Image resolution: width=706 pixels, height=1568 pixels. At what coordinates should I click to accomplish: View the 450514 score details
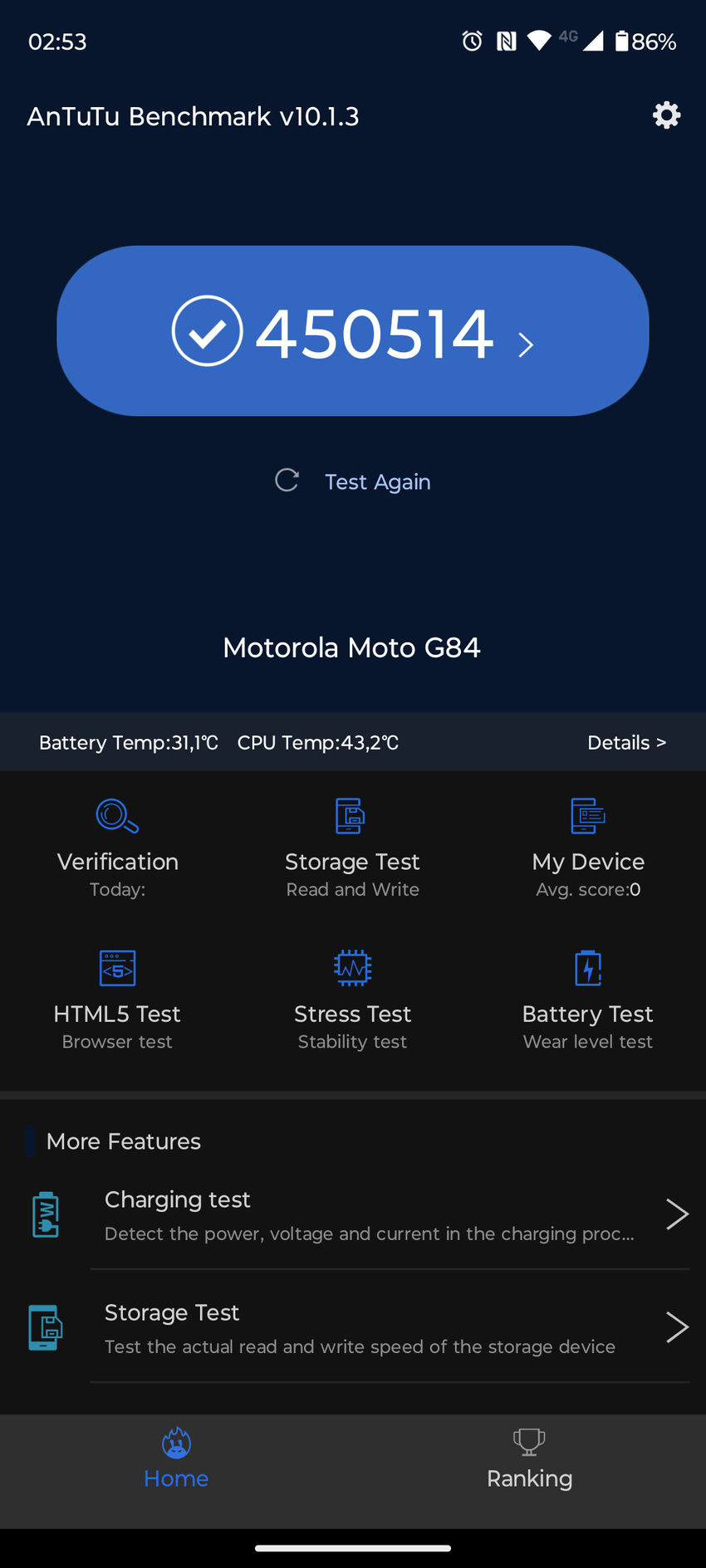[353, 331]
